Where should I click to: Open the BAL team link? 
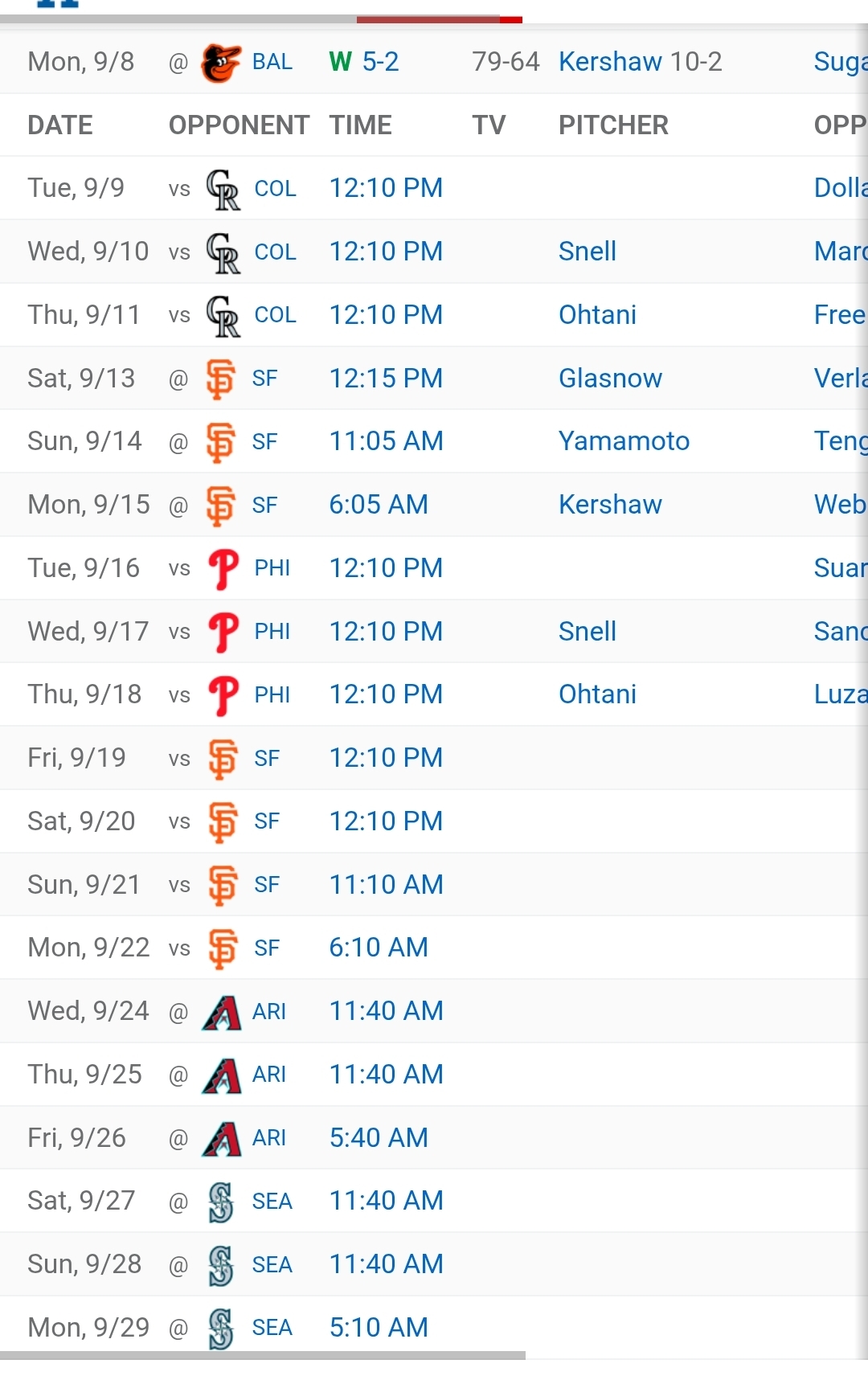pos(272,62)
